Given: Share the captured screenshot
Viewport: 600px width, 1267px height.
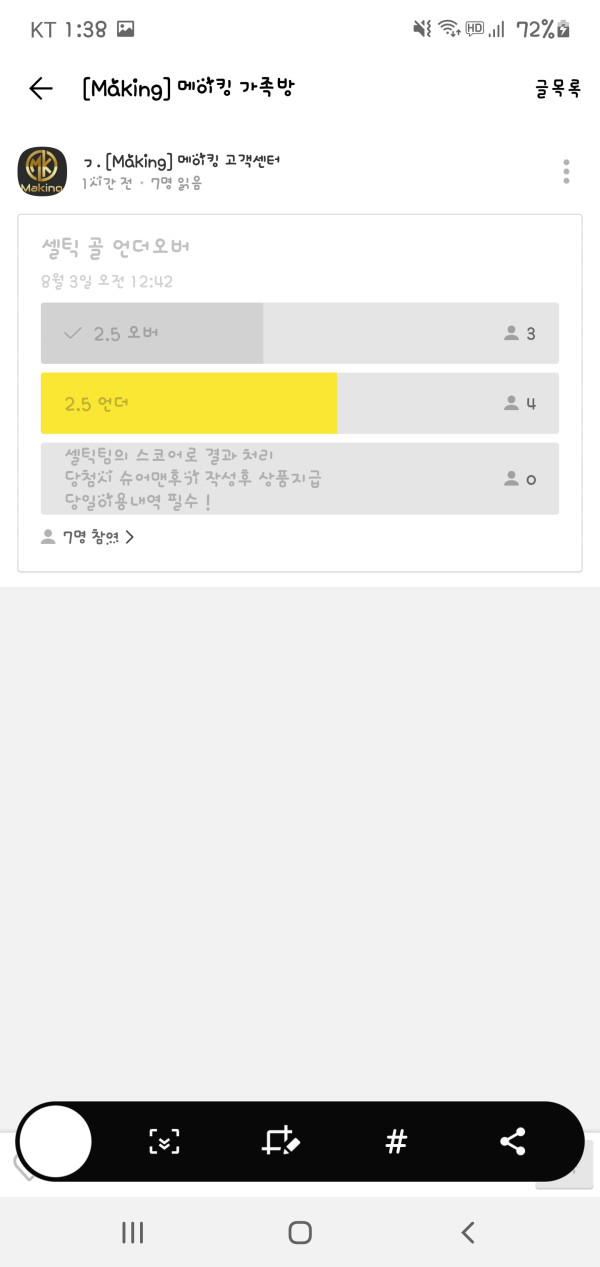Looking at the screenshot, I should coord(512,1141).
